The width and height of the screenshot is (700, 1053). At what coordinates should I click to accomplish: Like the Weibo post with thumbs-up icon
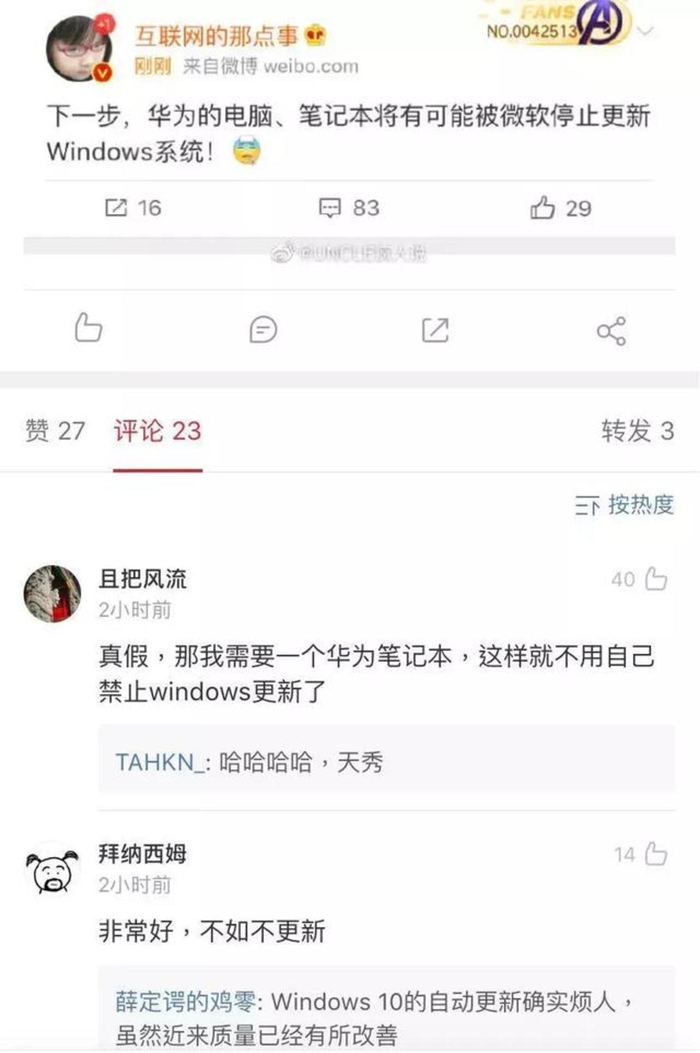click(88, 328)
